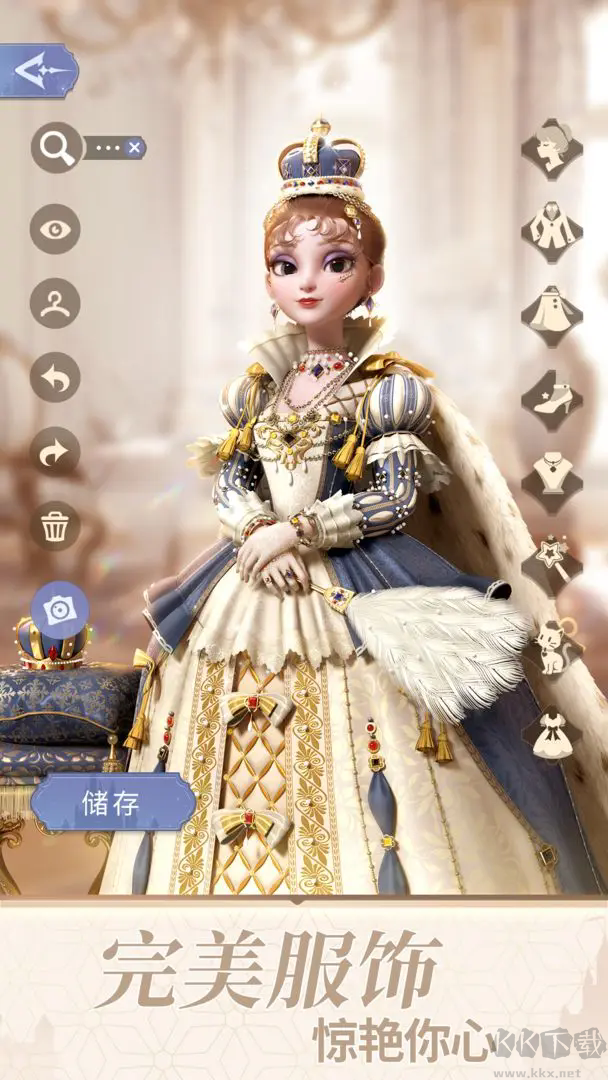Open the clothes hanger wardrobe icon
The image size is (608, 1080).
coord(54,303)
